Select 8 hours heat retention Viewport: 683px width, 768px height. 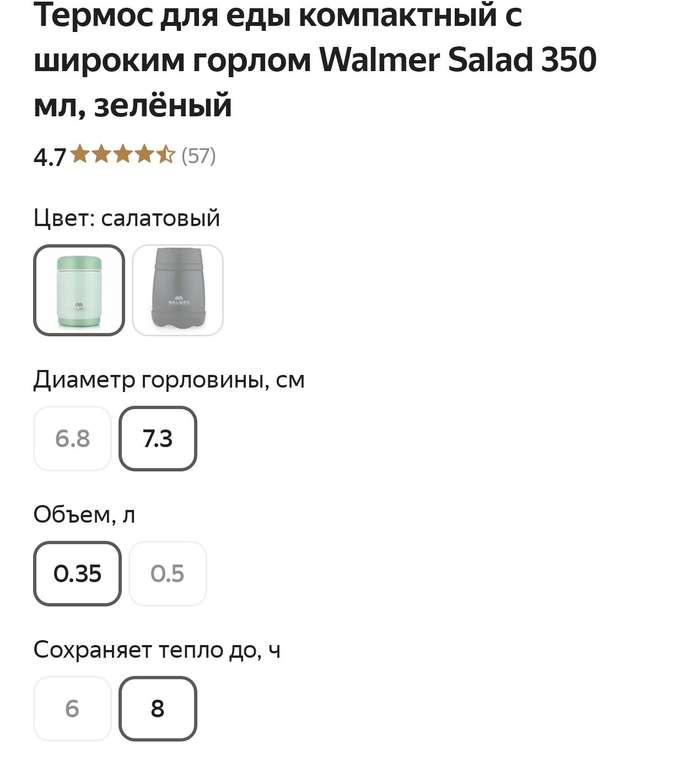(x=157, y=709)
